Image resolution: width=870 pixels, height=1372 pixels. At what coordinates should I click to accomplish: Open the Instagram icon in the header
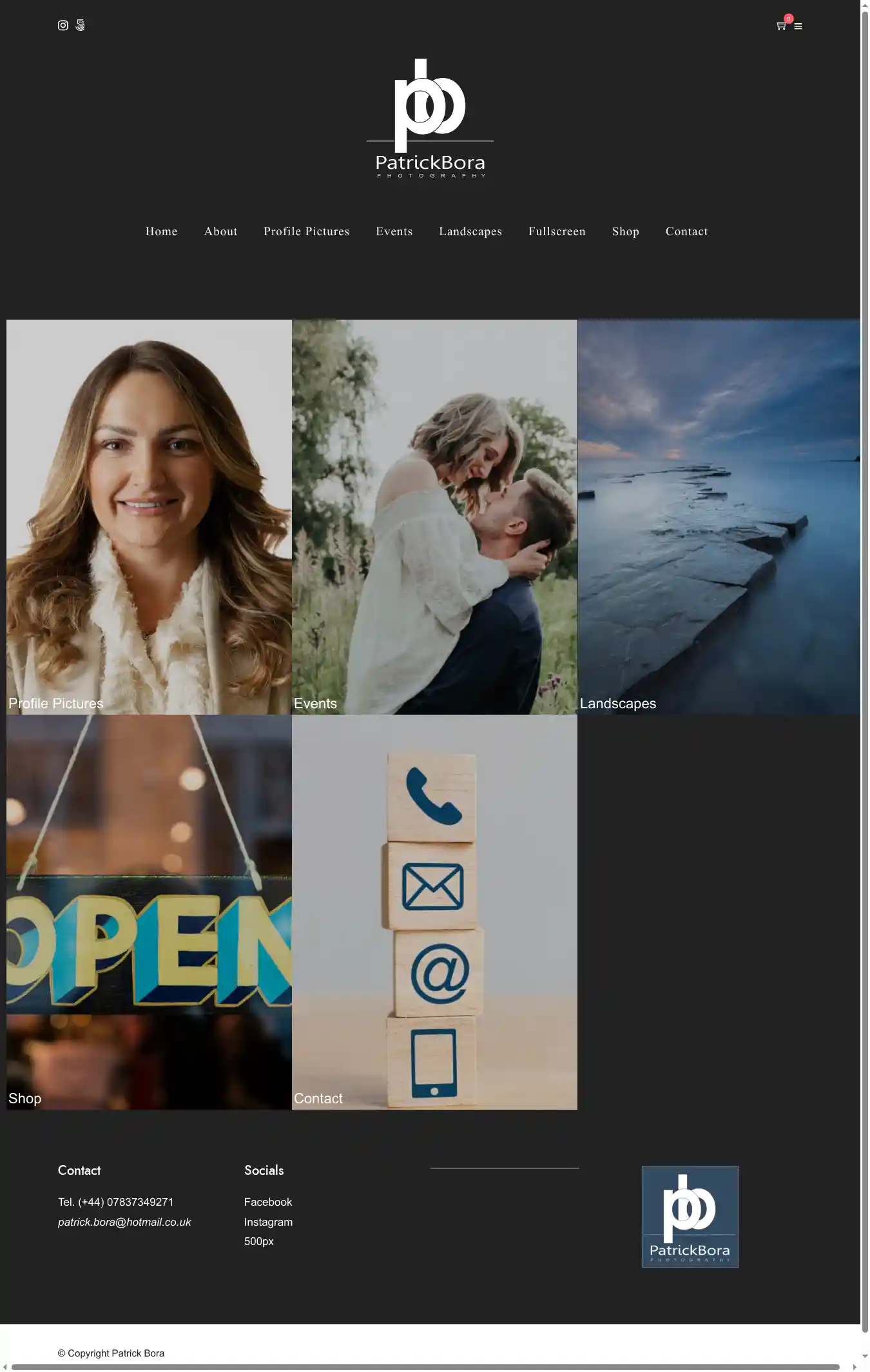(63, 25)
